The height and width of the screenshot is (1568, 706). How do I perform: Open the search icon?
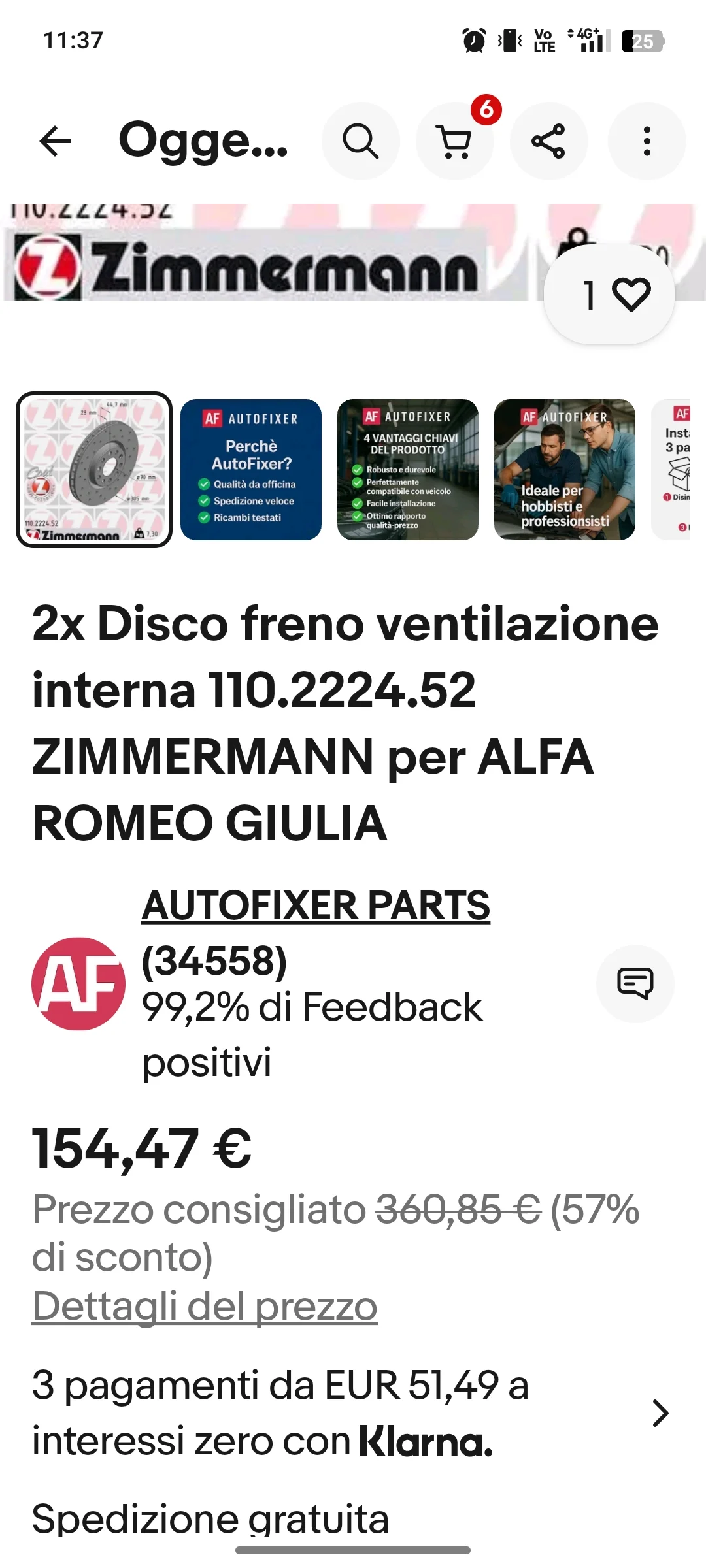click(x=361, y=142)
